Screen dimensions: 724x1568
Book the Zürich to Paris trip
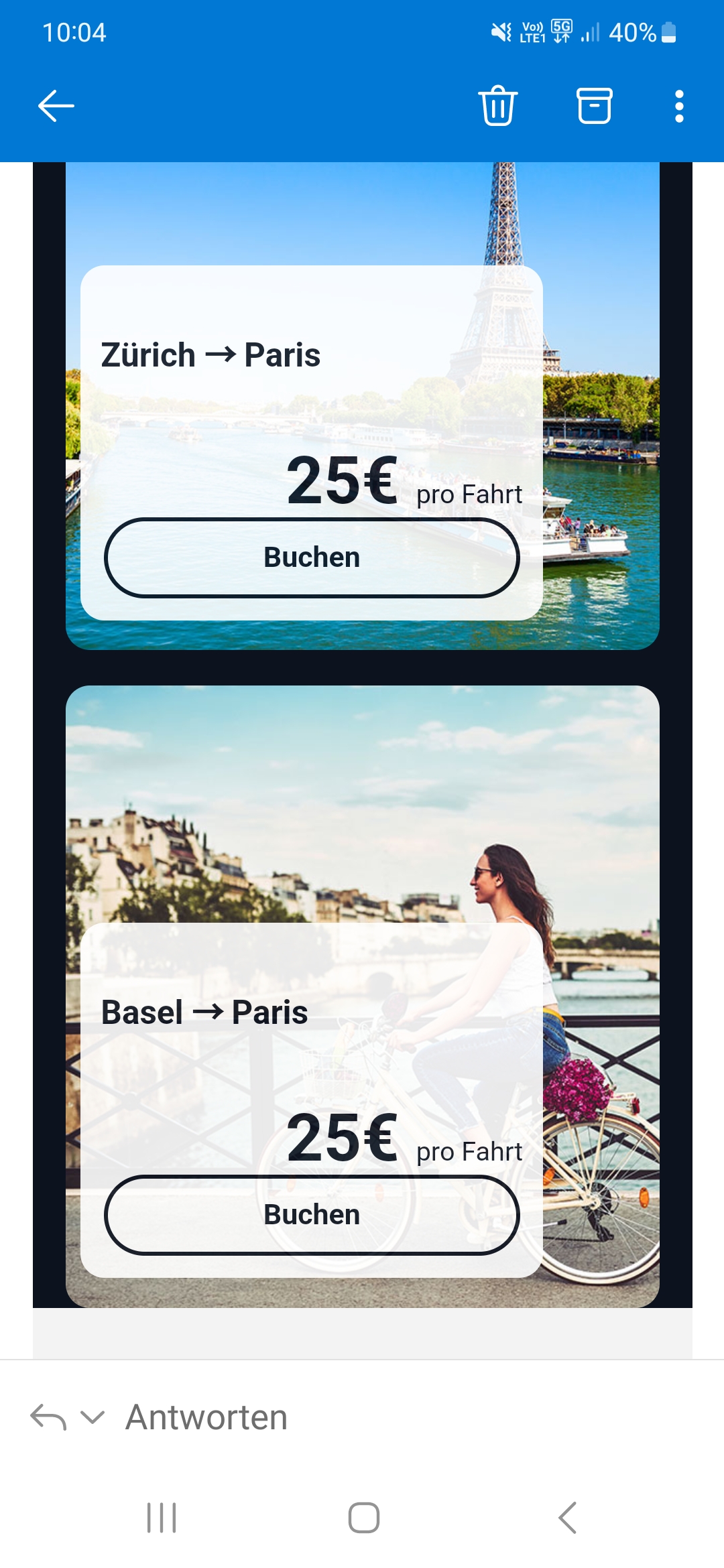click(x=312, y=558)
